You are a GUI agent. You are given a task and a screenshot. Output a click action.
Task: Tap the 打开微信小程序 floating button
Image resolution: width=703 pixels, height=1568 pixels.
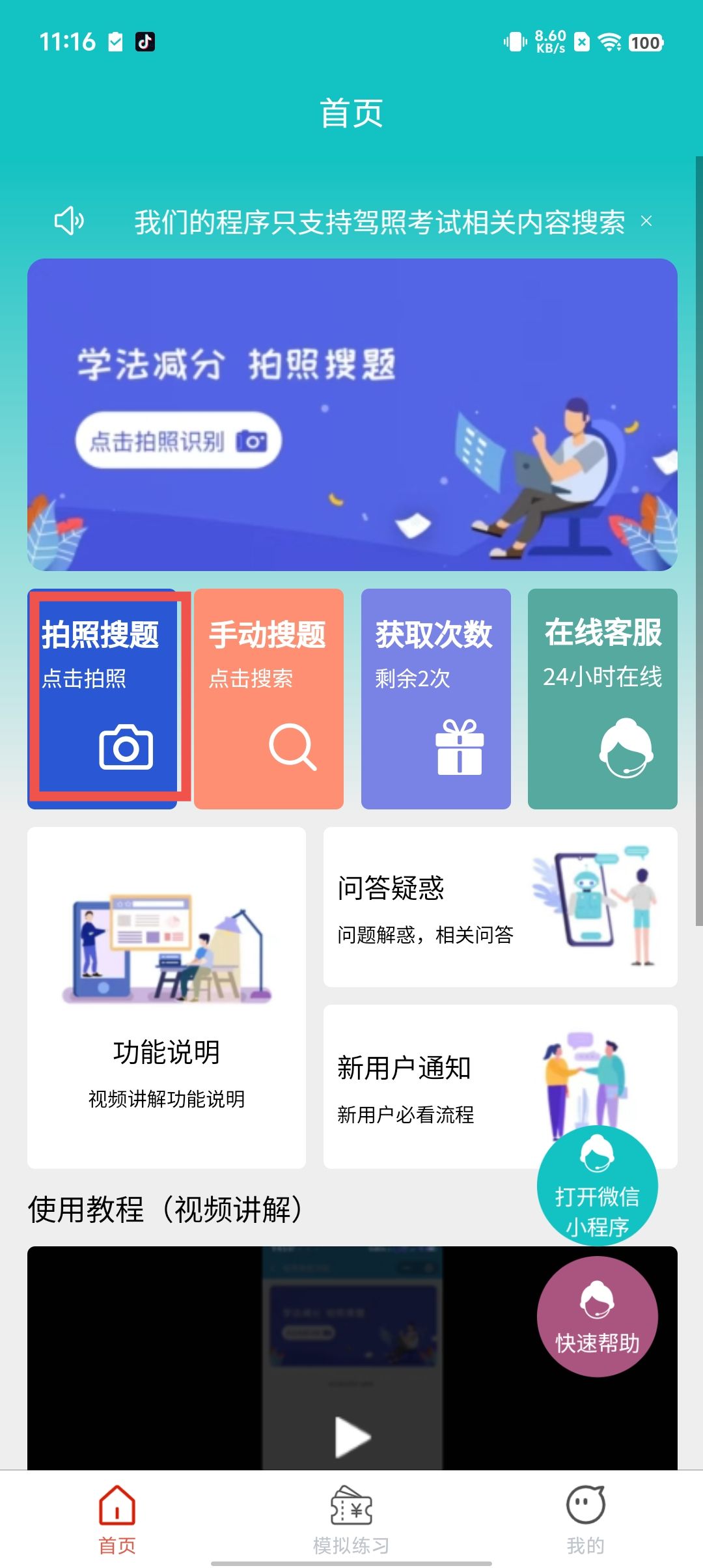[x=597, y=1185]
